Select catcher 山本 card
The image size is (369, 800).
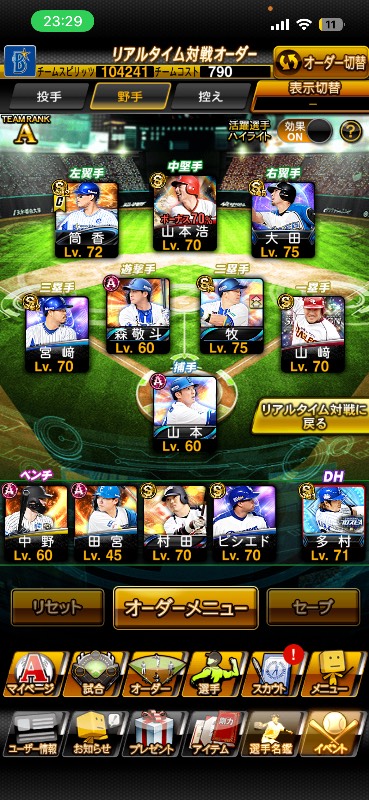185,414
